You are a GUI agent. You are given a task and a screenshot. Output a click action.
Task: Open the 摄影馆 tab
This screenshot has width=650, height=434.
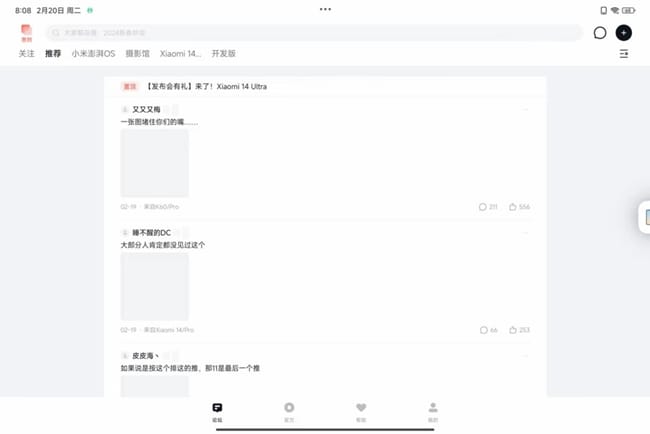(x=137, y=53)
